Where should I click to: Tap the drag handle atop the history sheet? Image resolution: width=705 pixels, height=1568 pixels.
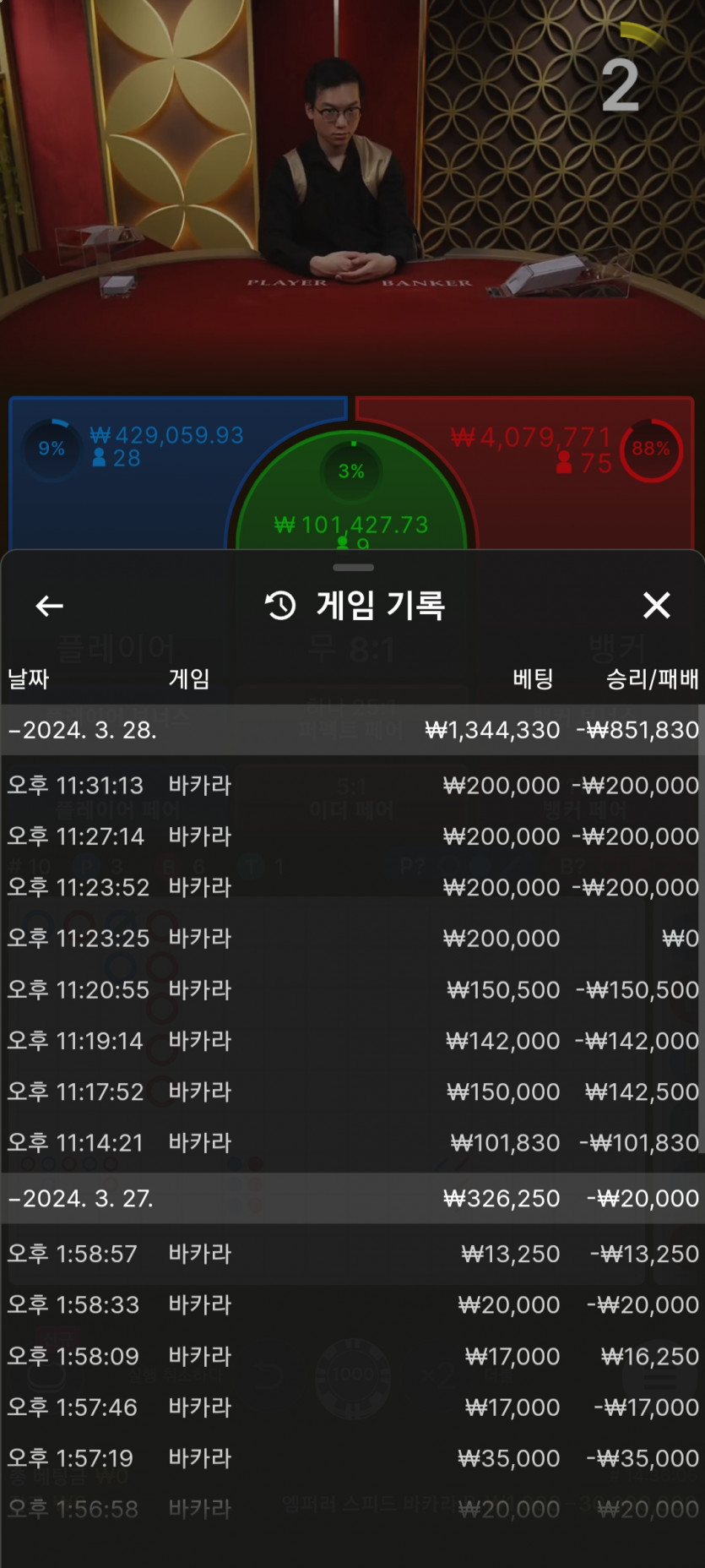pos(353,567)
